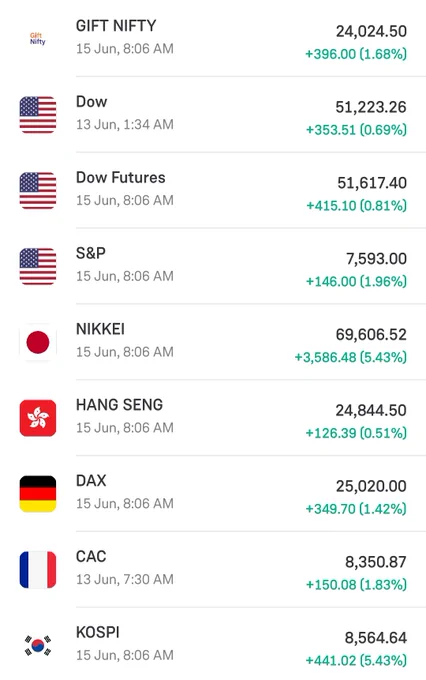Open NIKKEI index details
Screen dimensions: 426x680
tap(213, 342)
